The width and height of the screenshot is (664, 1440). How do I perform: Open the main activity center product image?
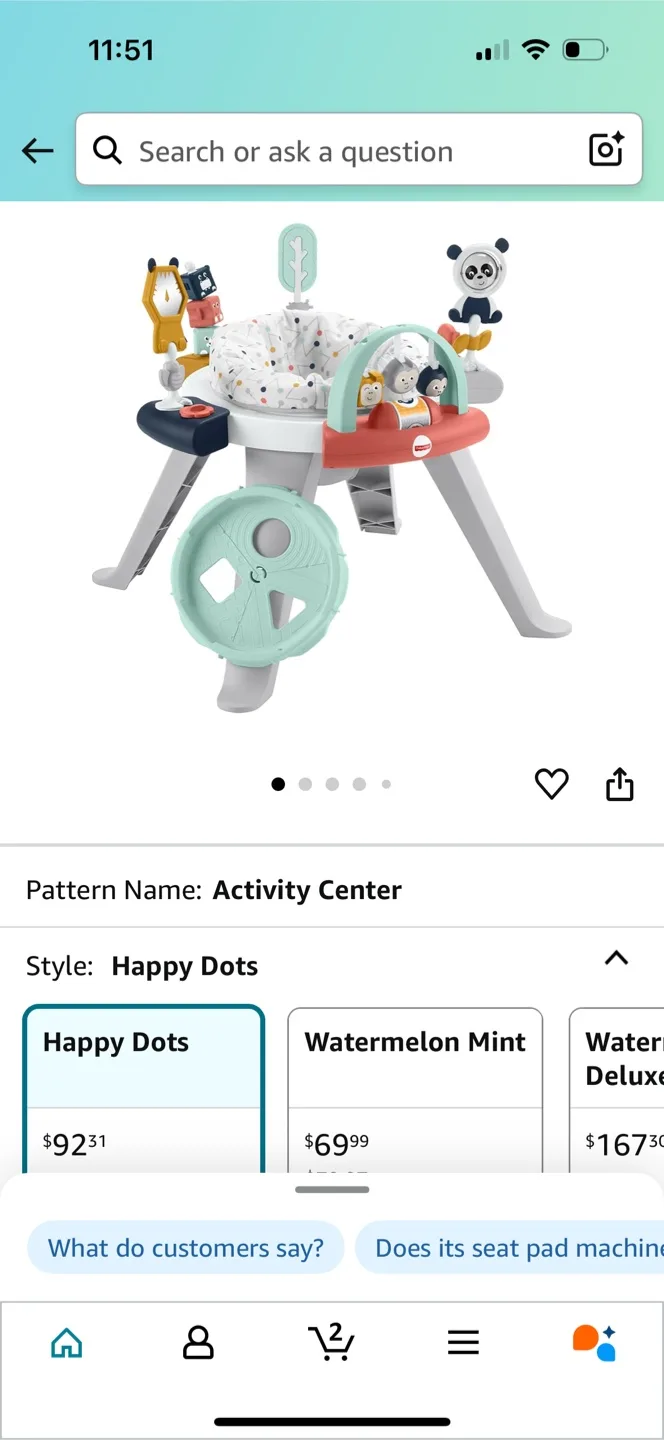[330, 470]
